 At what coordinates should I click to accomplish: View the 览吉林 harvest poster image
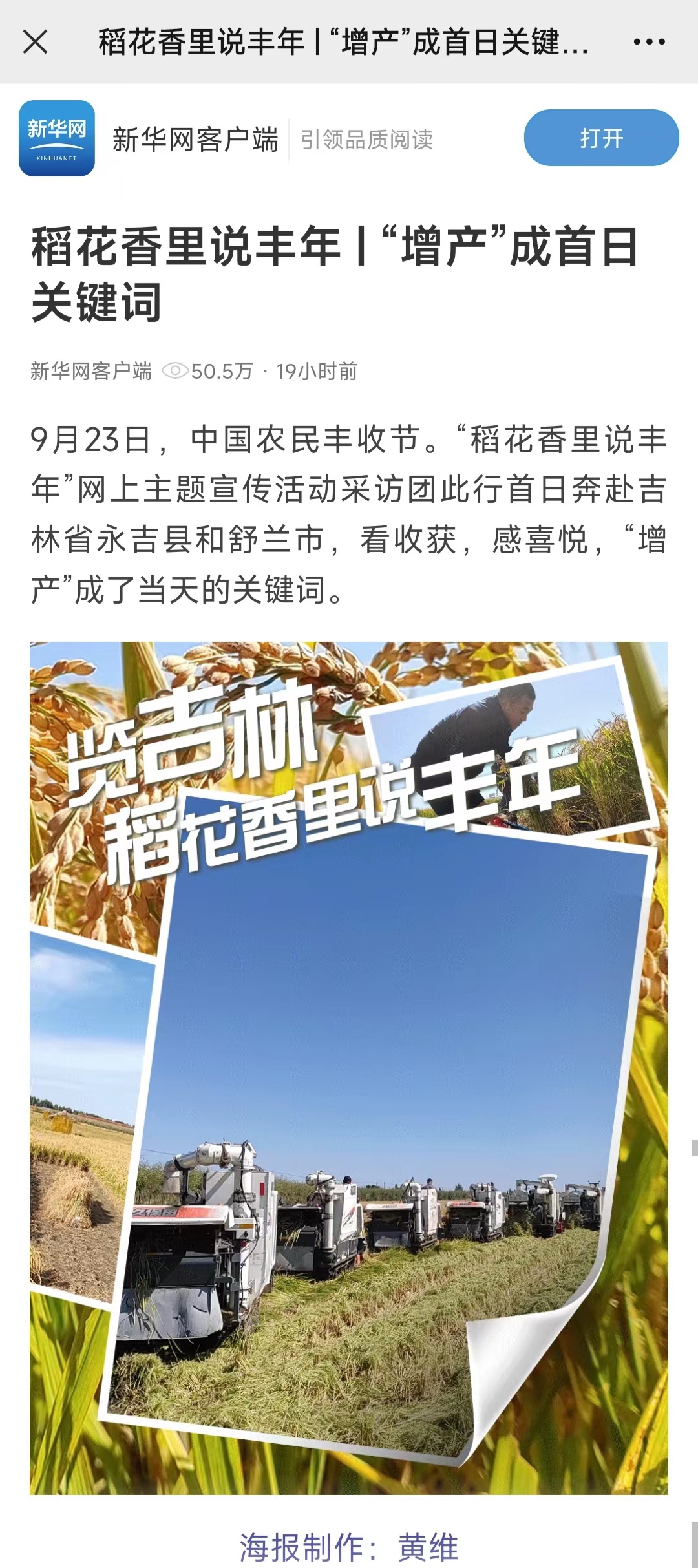pyautogui.click(x=349, y=1066)
